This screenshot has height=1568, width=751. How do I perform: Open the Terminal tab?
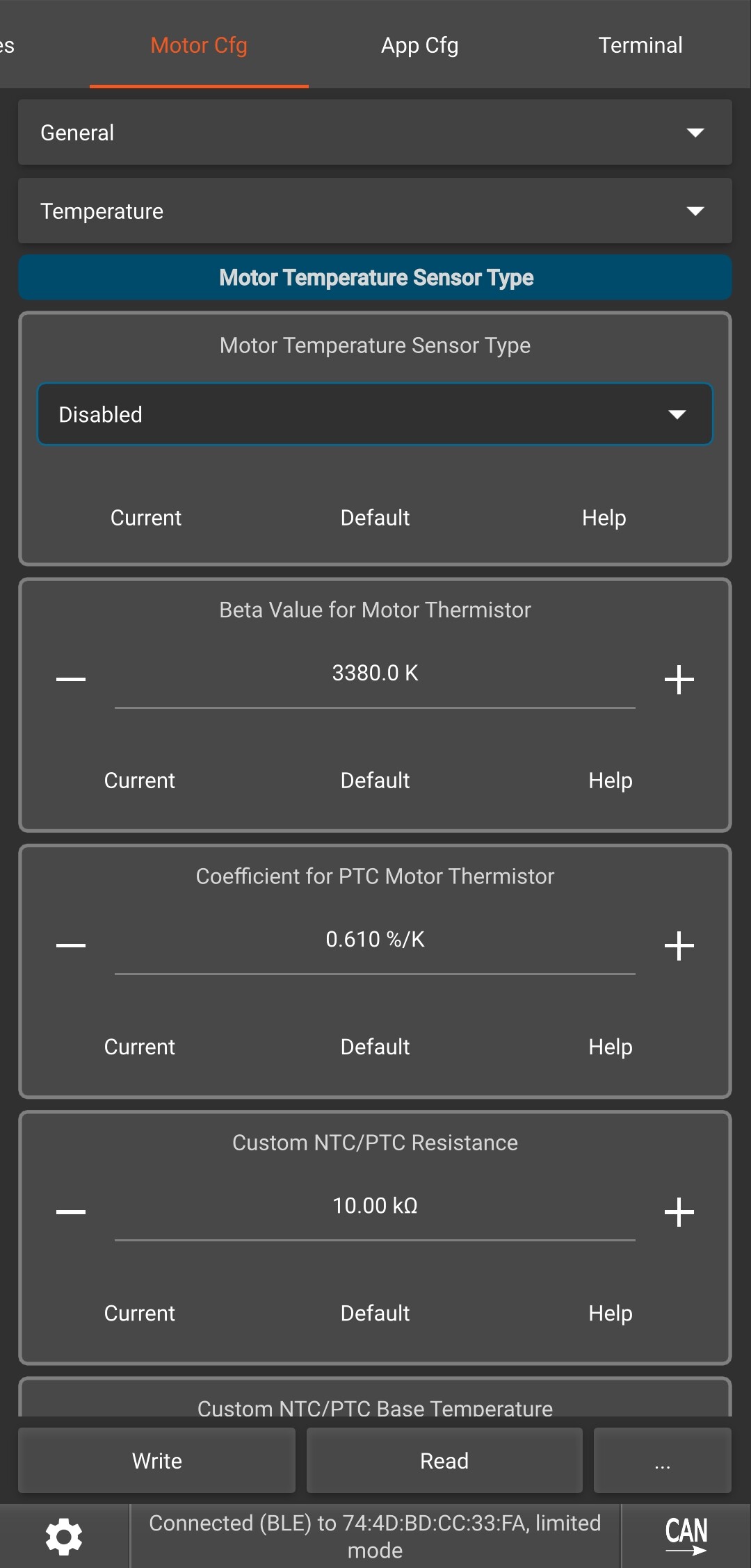(x=640, y=46)
